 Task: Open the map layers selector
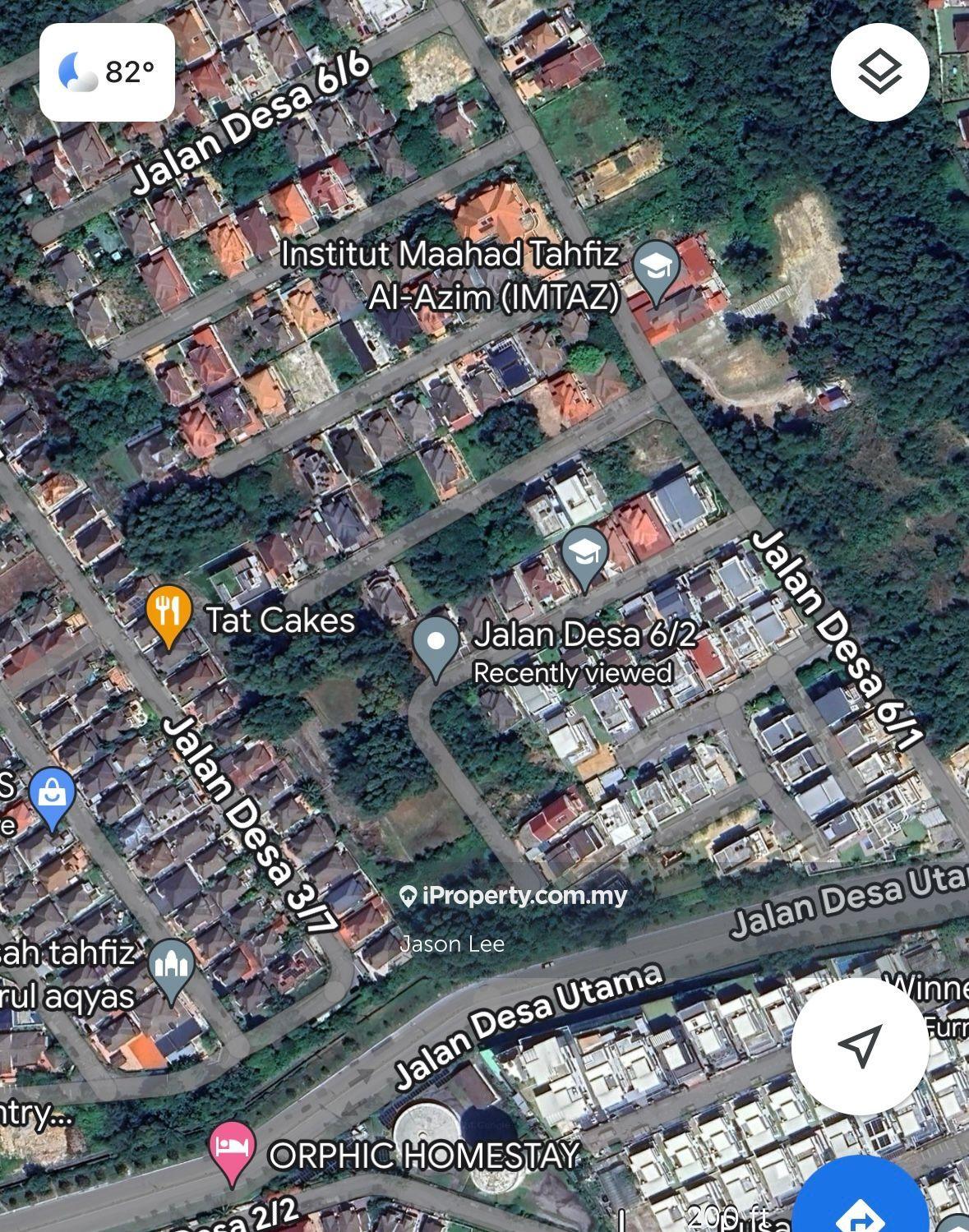[x=879, y=72]
